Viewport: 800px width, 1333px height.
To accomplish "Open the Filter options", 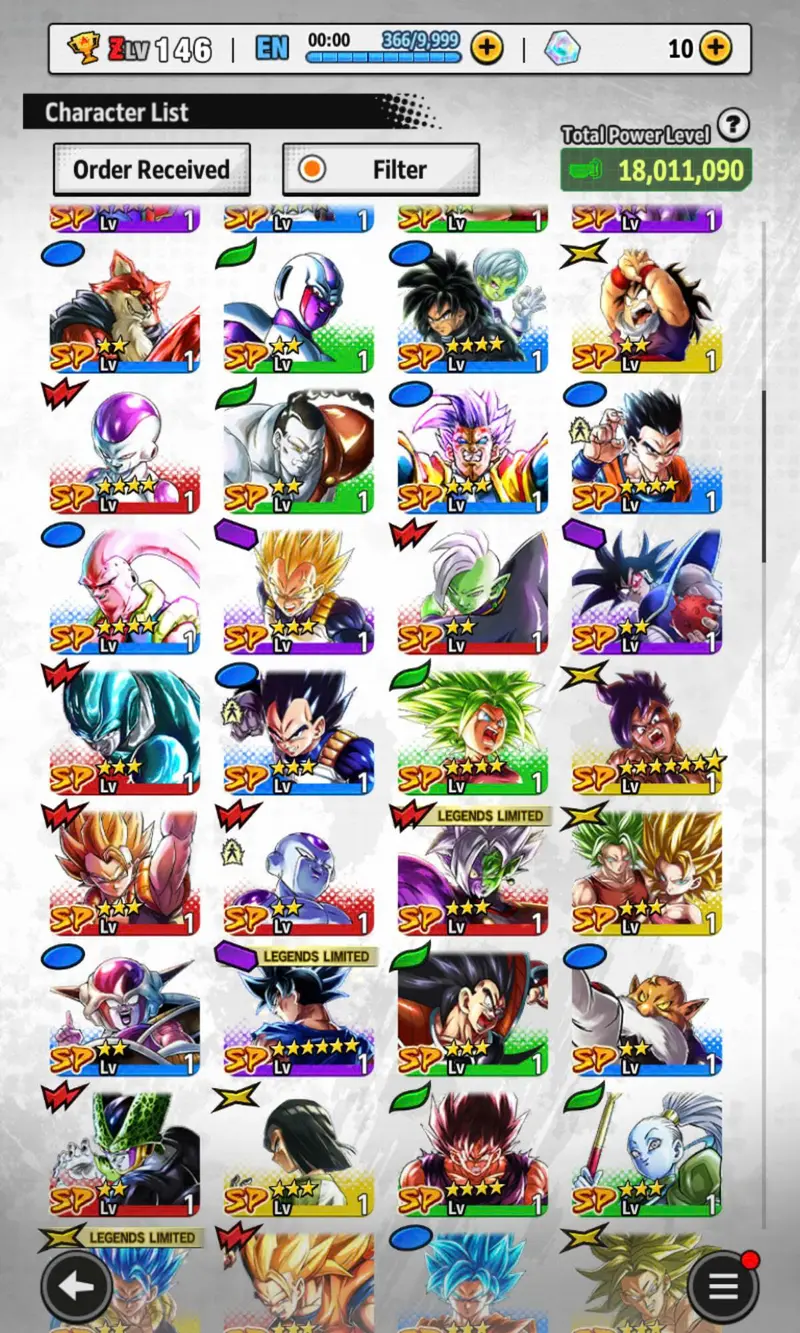I will click(x=381, y=170).
